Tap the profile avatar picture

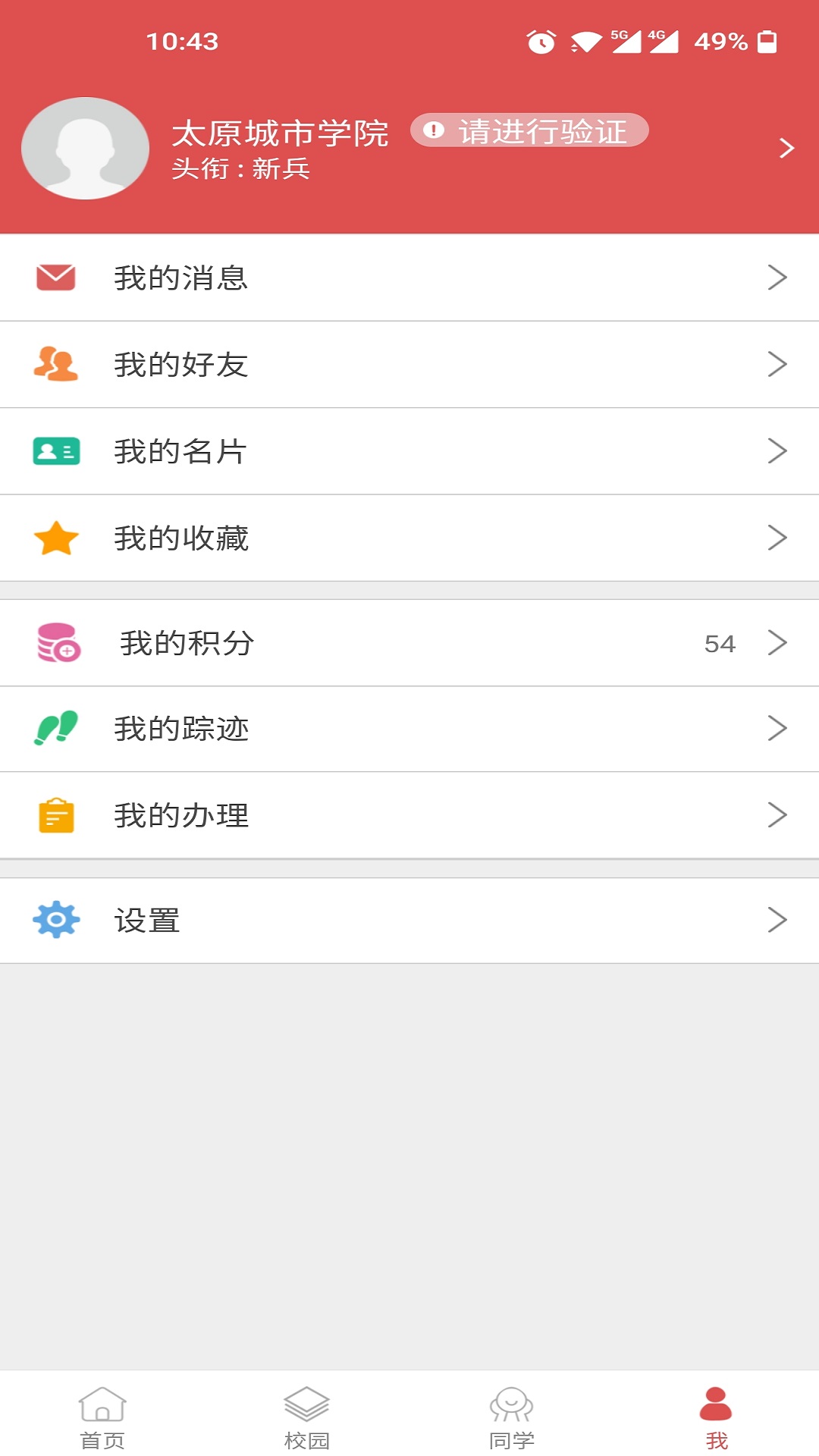85,149
